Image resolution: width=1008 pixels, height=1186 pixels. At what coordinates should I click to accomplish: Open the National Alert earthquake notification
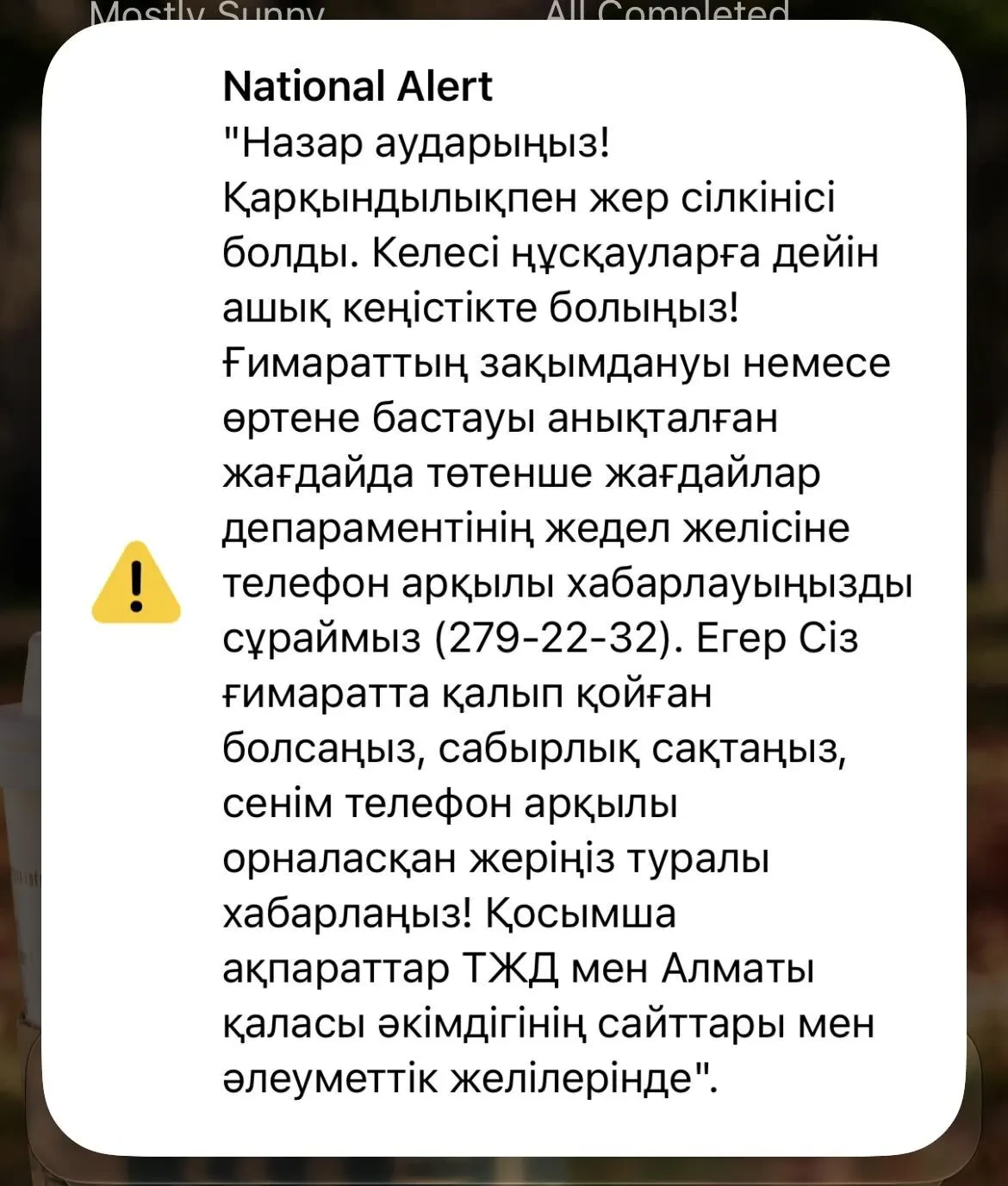point(504,588)
